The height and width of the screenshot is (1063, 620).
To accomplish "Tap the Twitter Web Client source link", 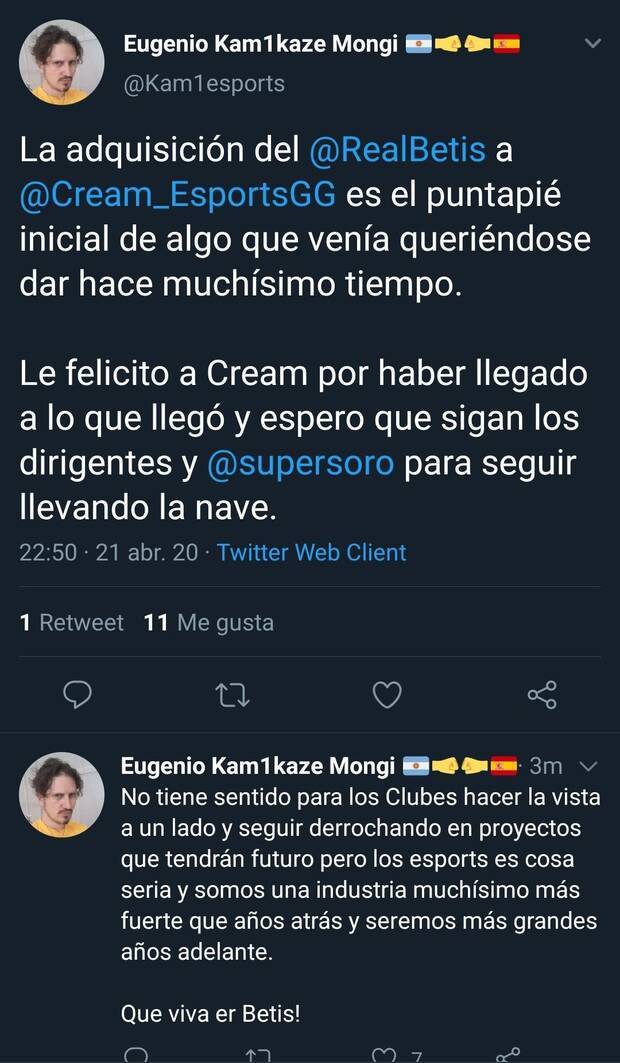I will pos(311,552).
